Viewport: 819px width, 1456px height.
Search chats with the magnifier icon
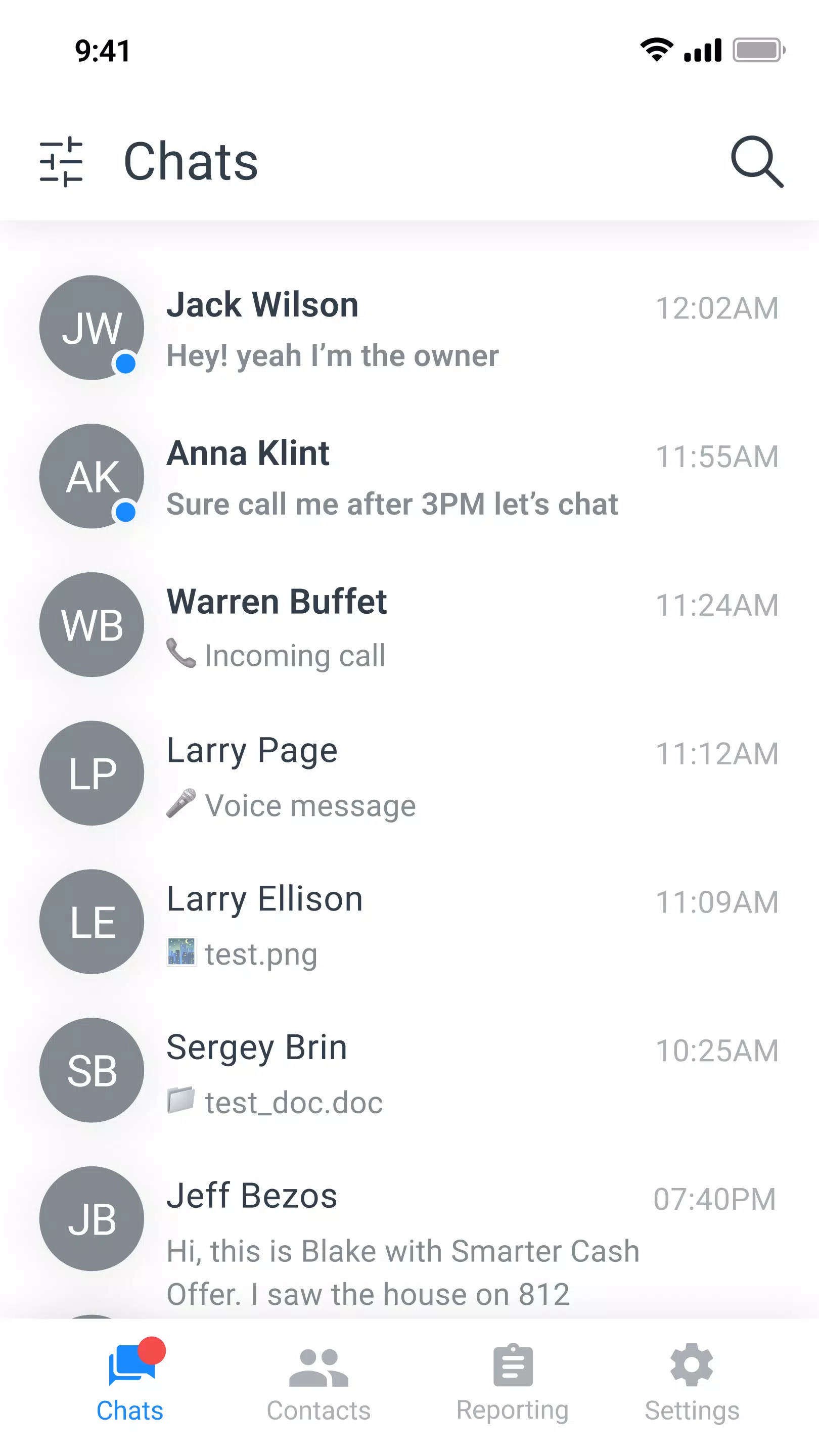[x=757, y=162]
